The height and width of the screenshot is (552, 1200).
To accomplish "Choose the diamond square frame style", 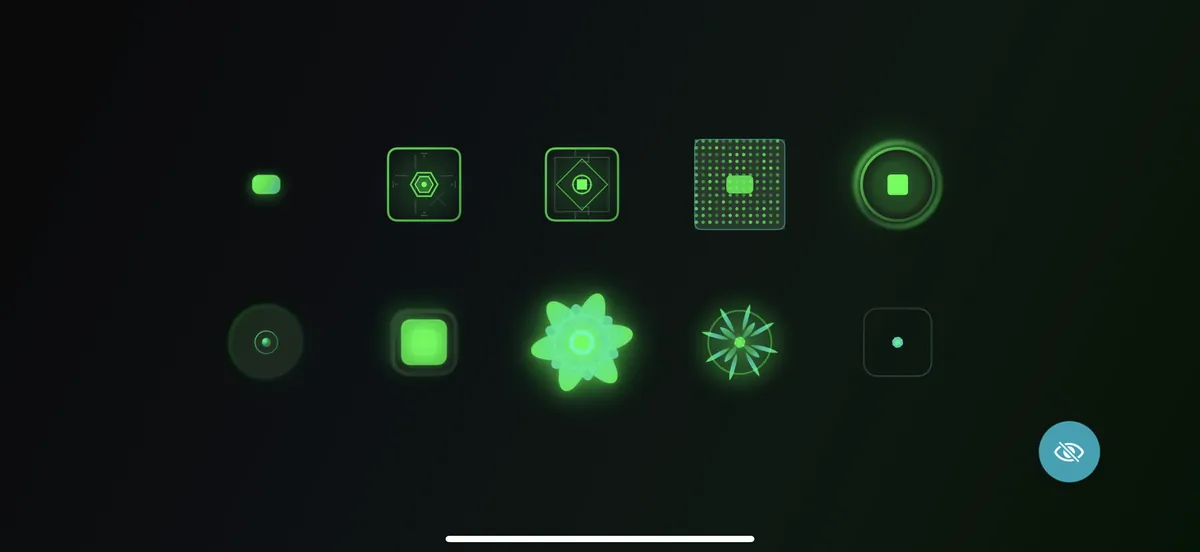I will [582, 184].
